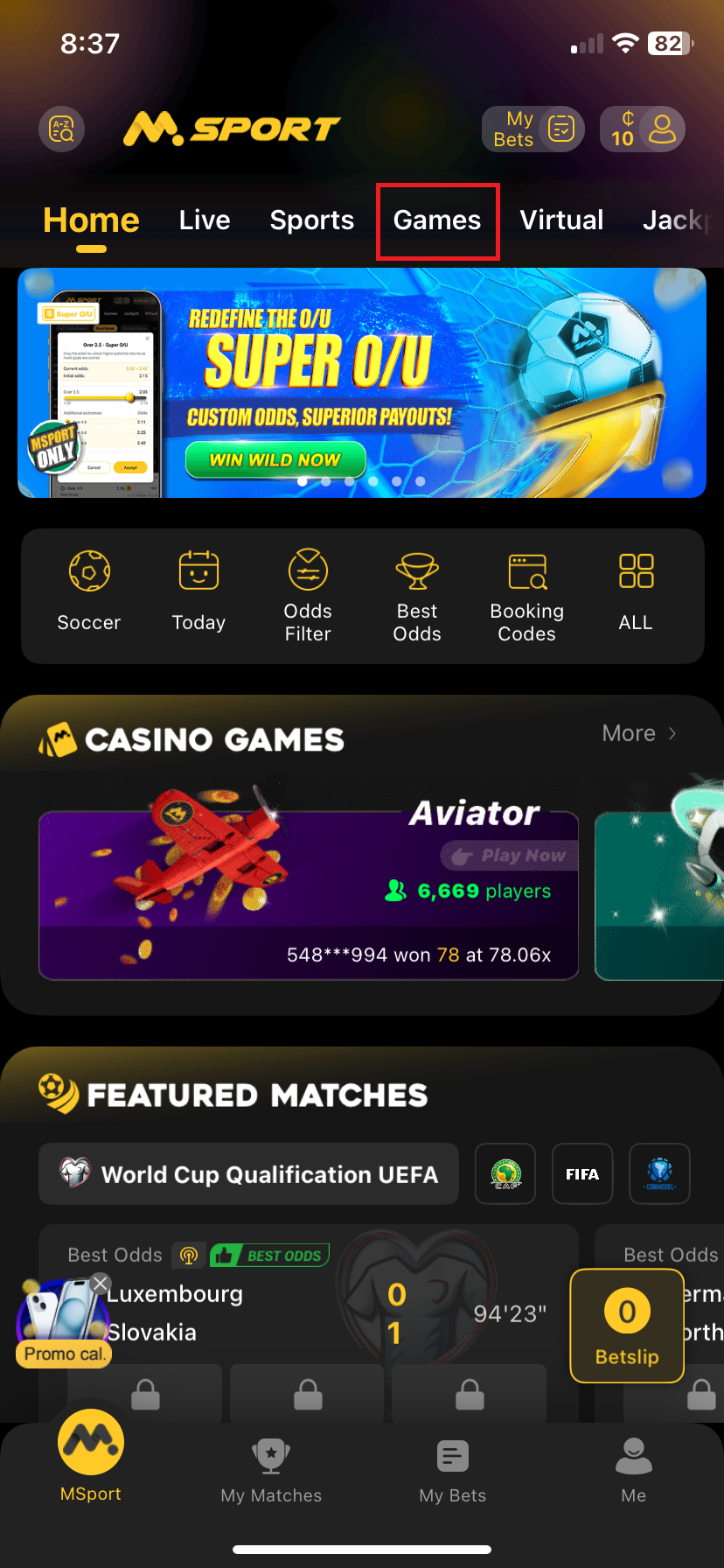The image size is (724, 1568).
Task: Open Today's matches shortcut
Action: [198, 593]
